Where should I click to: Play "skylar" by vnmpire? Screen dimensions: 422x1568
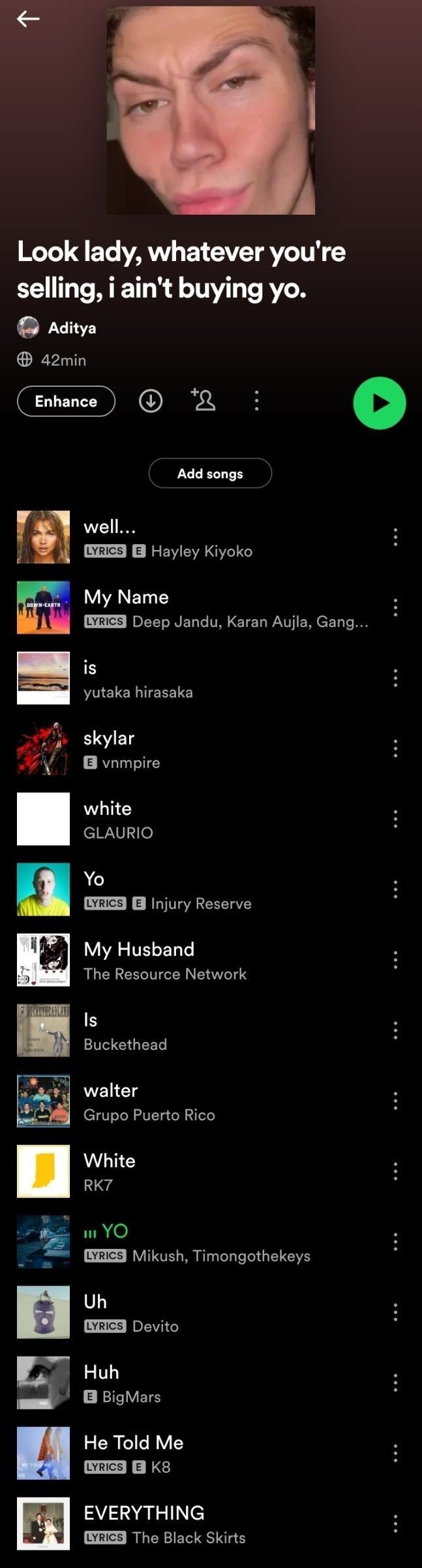click(x=196, y=748)
